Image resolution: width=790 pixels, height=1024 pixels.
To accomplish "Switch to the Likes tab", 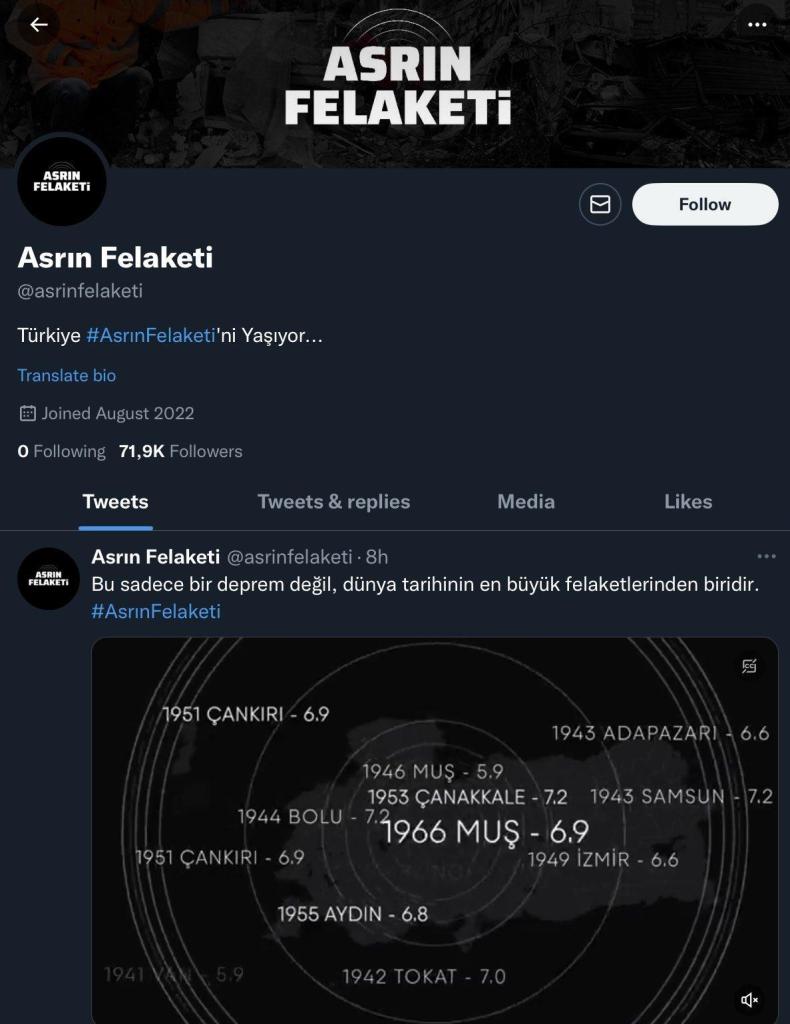I will coord(687,502).
